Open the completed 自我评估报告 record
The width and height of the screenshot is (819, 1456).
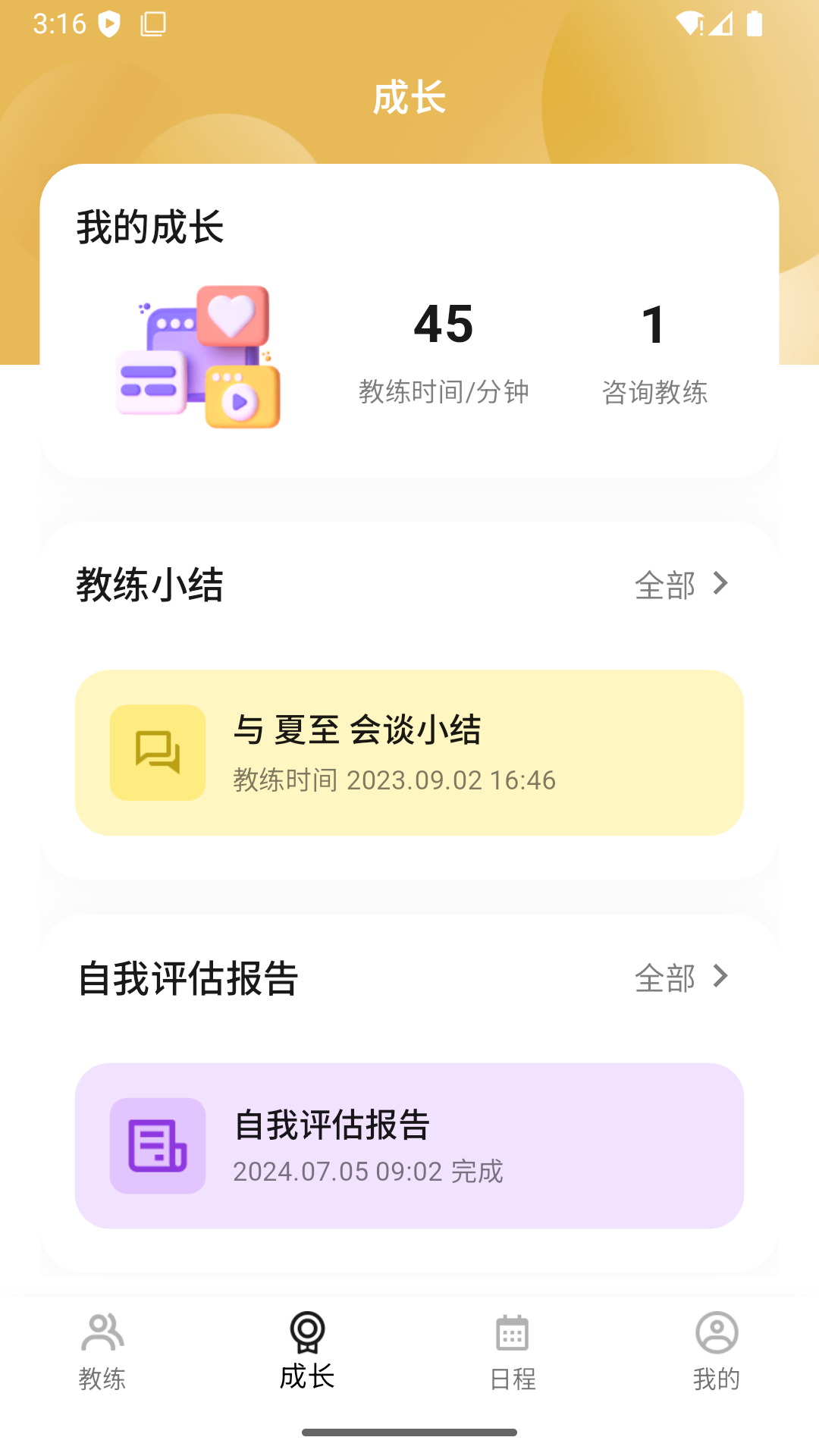409,1146
